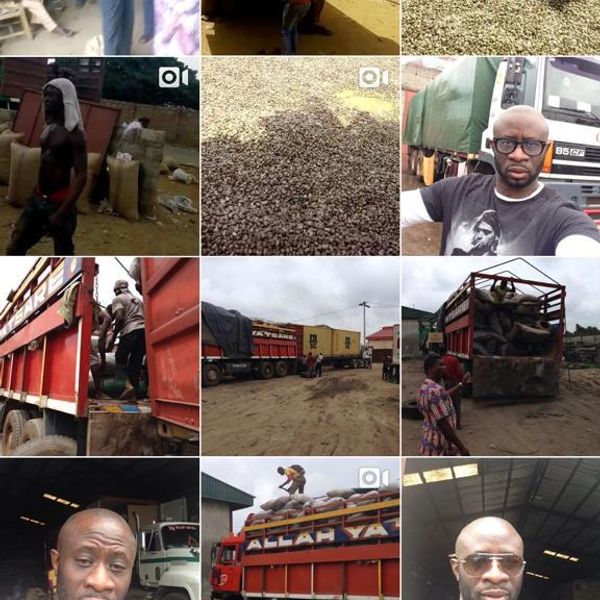Play the video post showing a pile of nuts
Image resolution: width=600 pixels, height=600 pixels.
(x=299, y=156)
